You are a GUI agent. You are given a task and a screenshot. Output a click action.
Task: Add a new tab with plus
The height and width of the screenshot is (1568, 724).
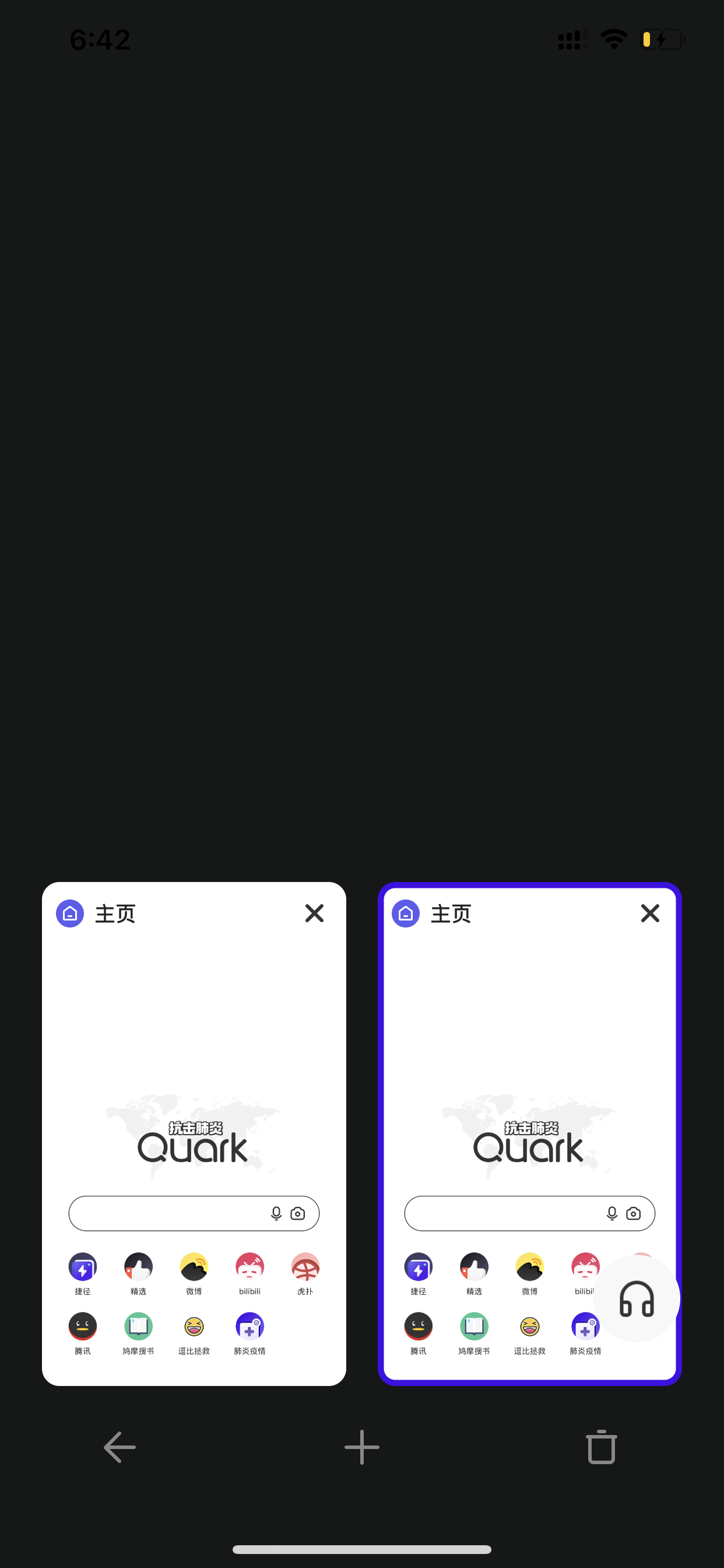pyautogui.click(x=362, y=1447)
